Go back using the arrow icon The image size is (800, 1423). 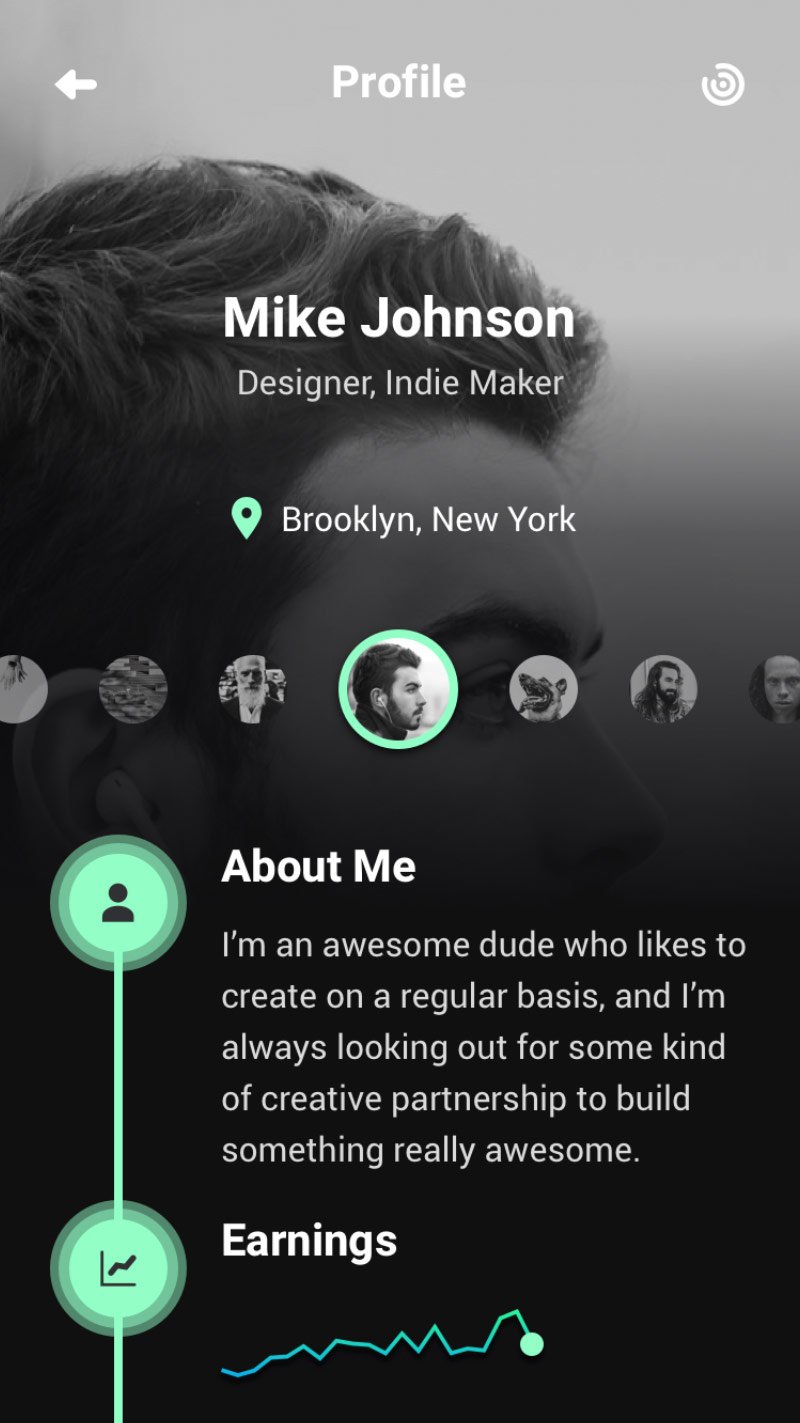(76, 85)
